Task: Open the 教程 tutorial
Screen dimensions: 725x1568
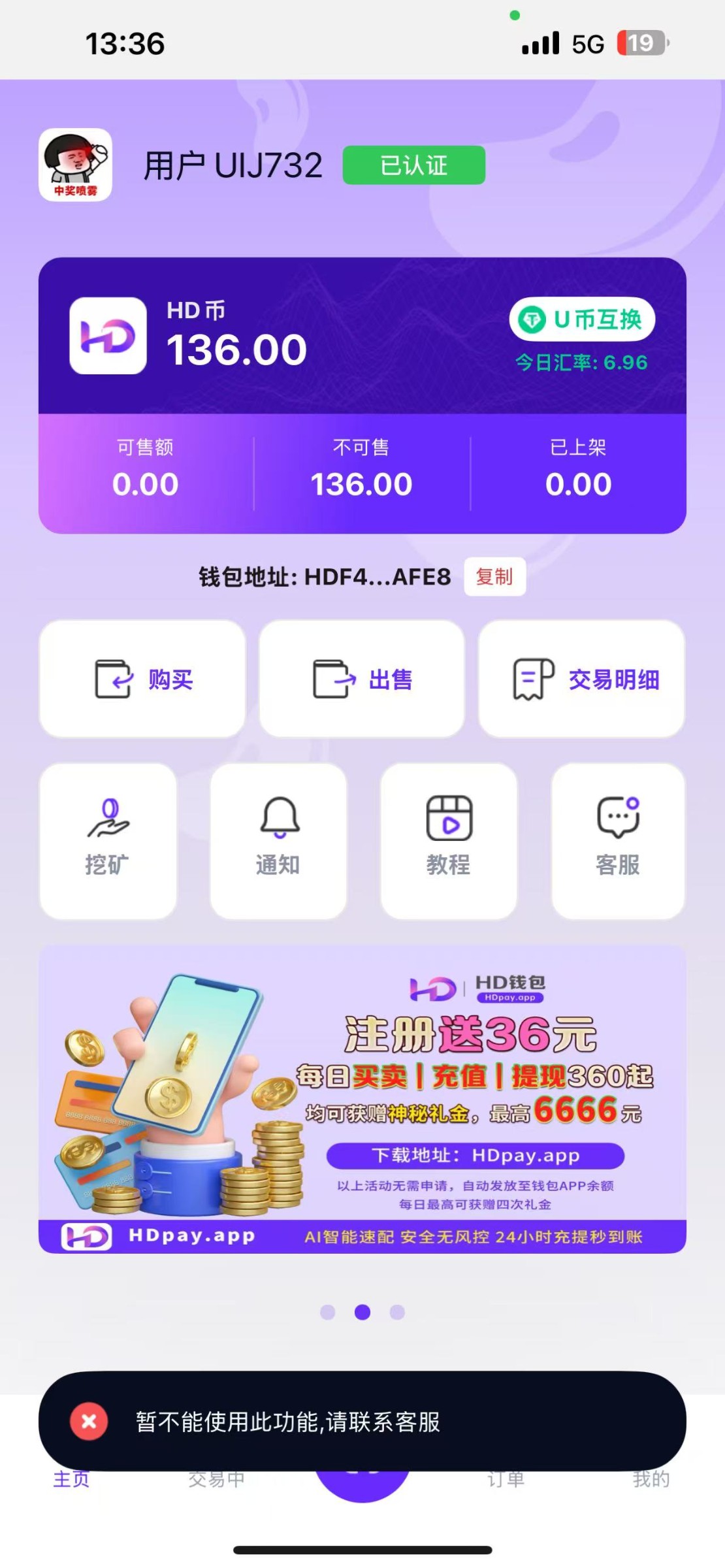Action: 449,841
